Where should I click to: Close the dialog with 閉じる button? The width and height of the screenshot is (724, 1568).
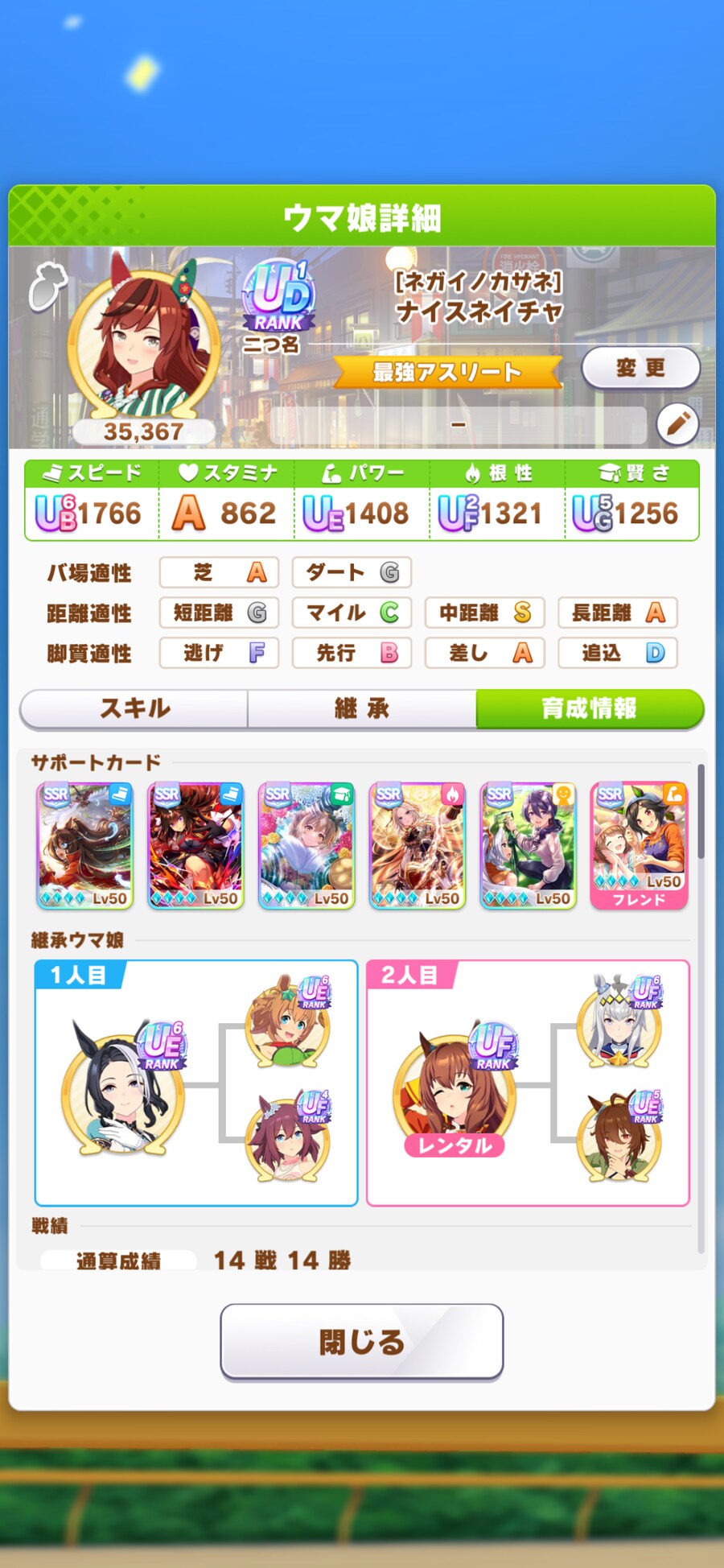point(362,1341)
